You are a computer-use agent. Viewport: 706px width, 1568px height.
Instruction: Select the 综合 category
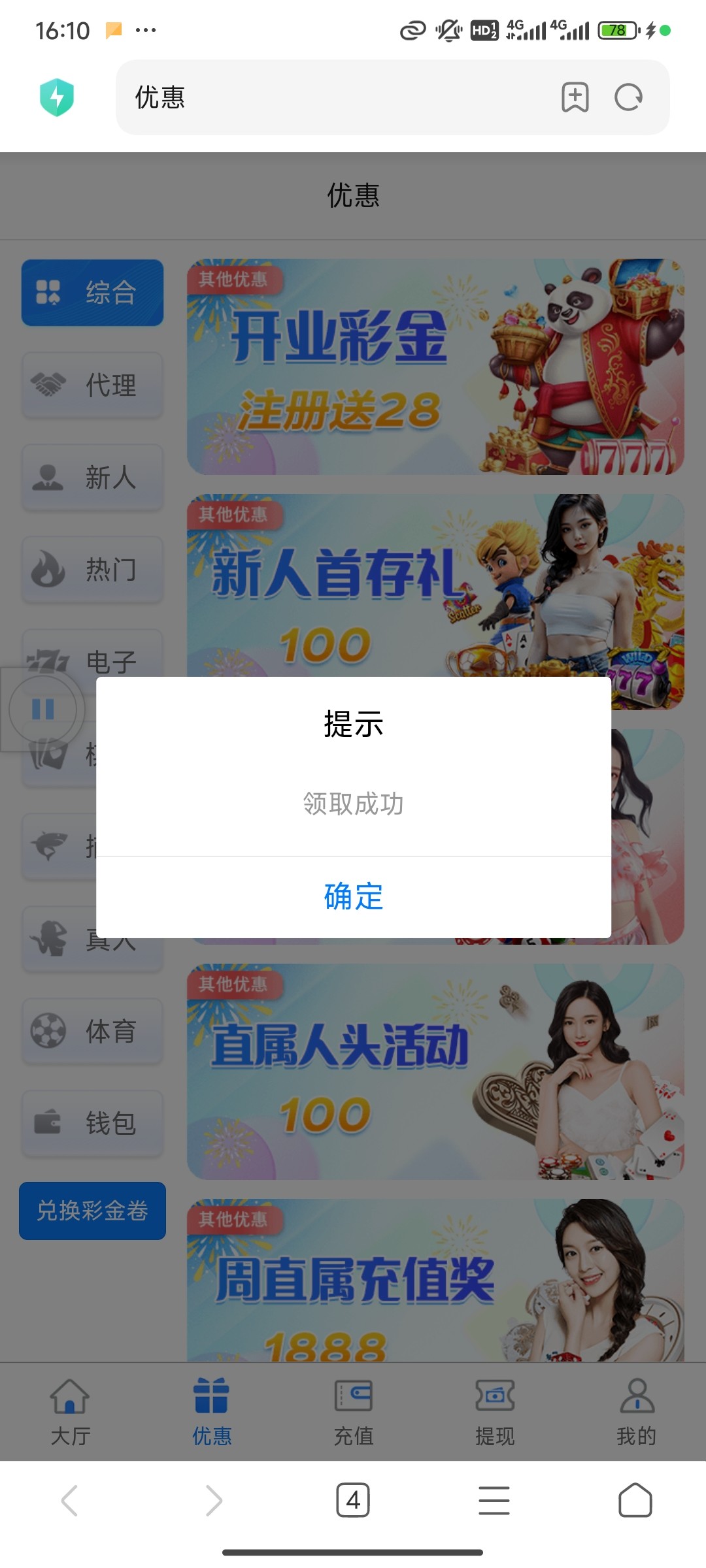(92, 293)
